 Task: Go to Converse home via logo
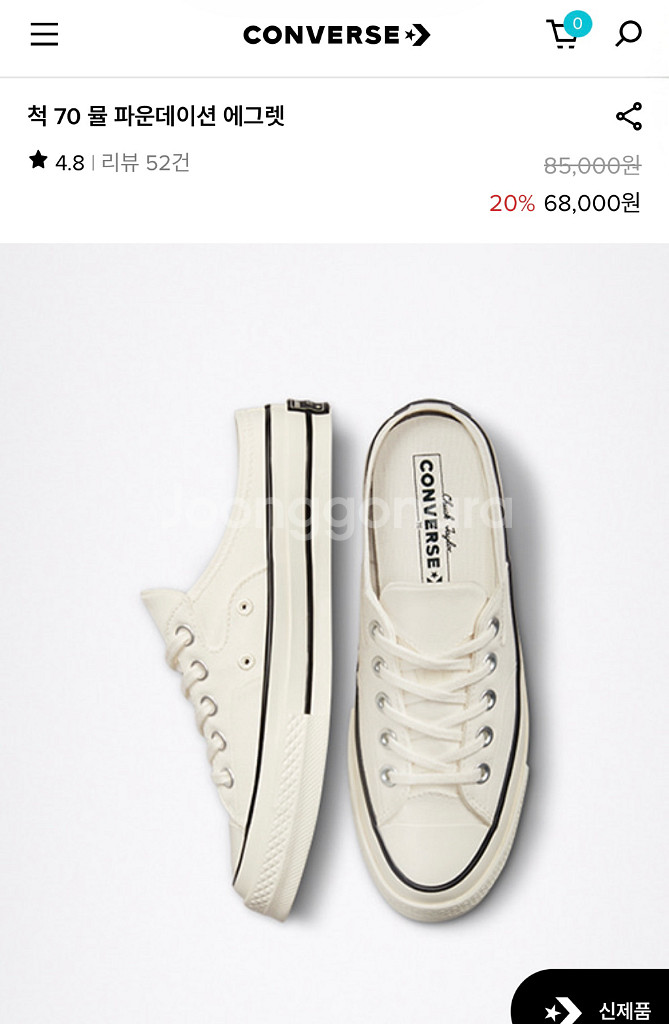pyautogui.click(x=336, y=35)
